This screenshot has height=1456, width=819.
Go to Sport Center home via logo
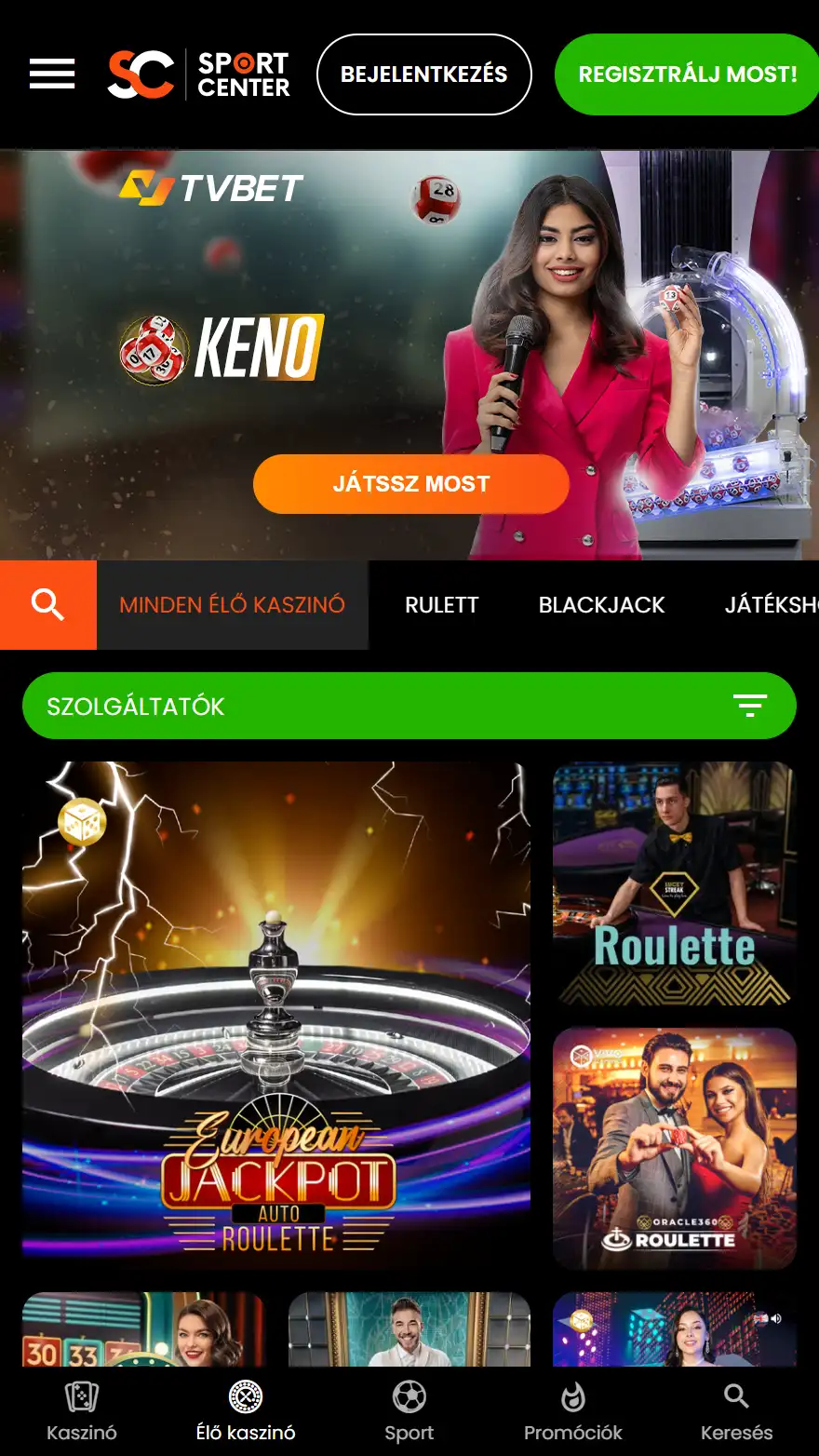199,74
